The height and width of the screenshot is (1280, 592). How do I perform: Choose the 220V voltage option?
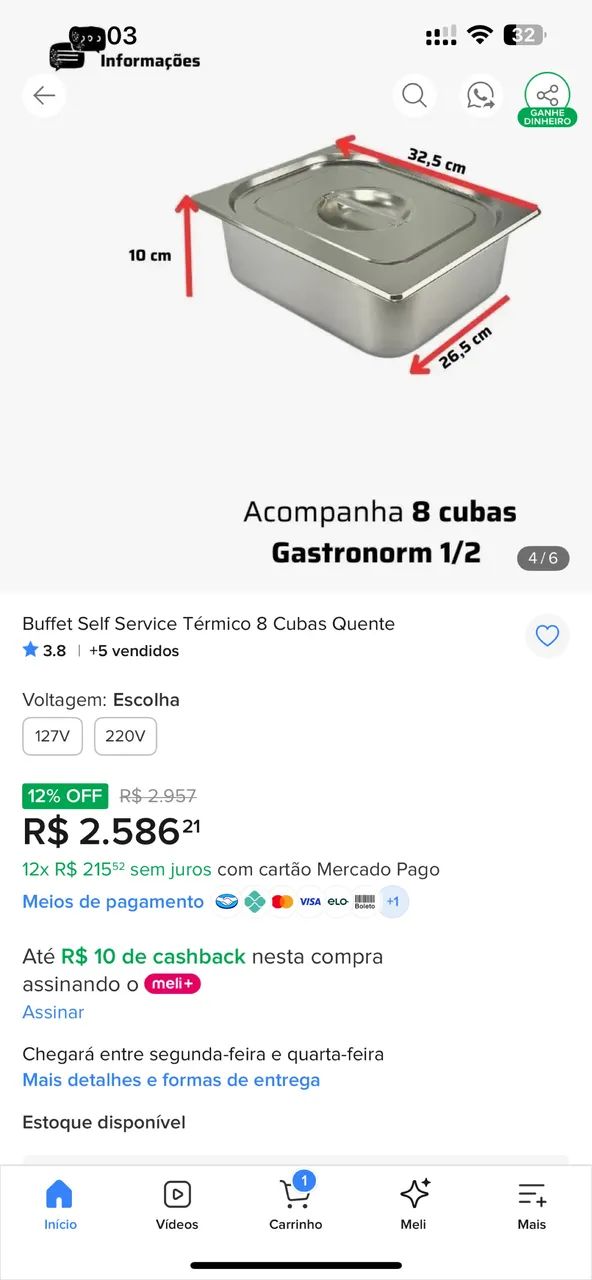(125, 736)
